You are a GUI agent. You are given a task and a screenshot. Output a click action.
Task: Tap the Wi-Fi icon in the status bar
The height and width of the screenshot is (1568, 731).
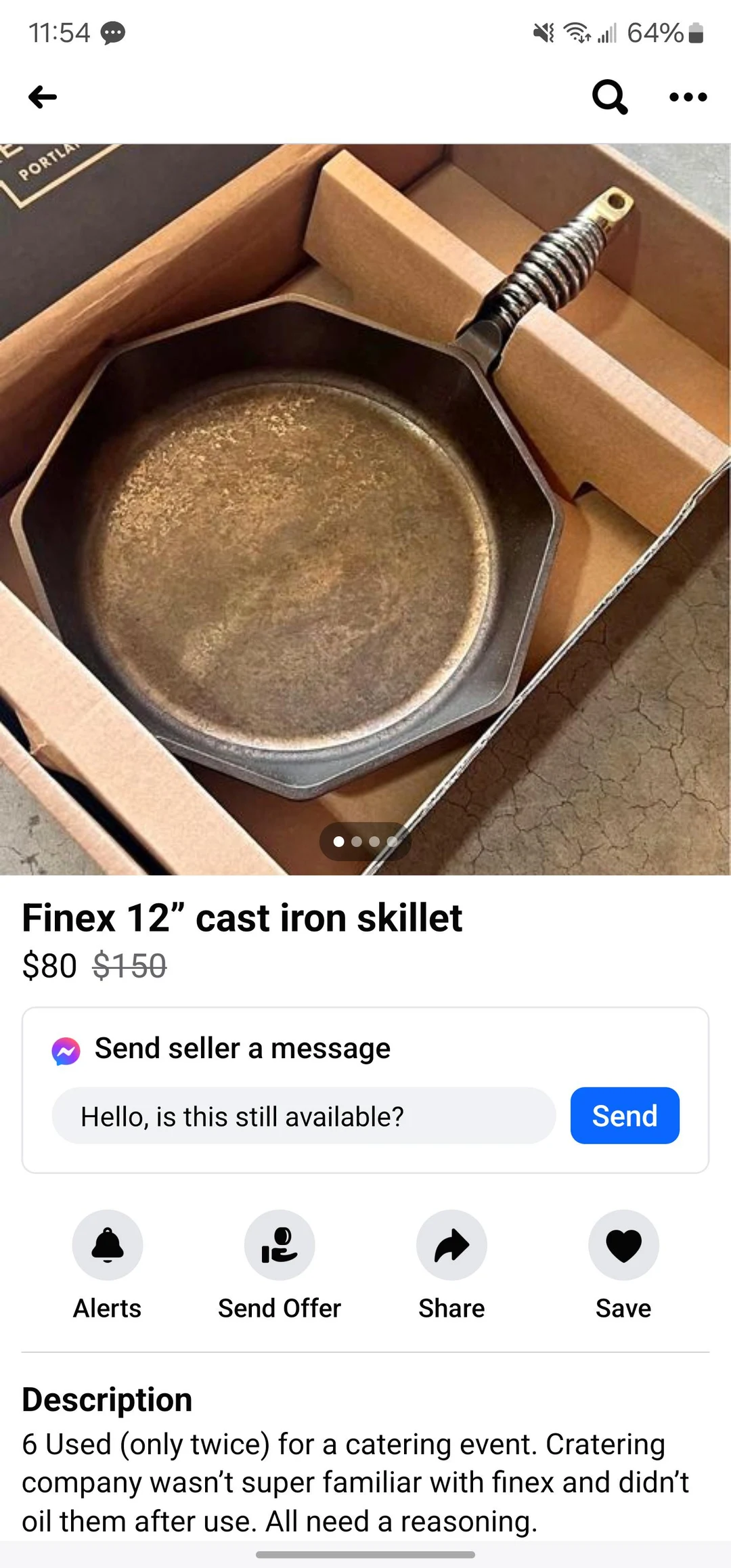[x=575, y=32]
